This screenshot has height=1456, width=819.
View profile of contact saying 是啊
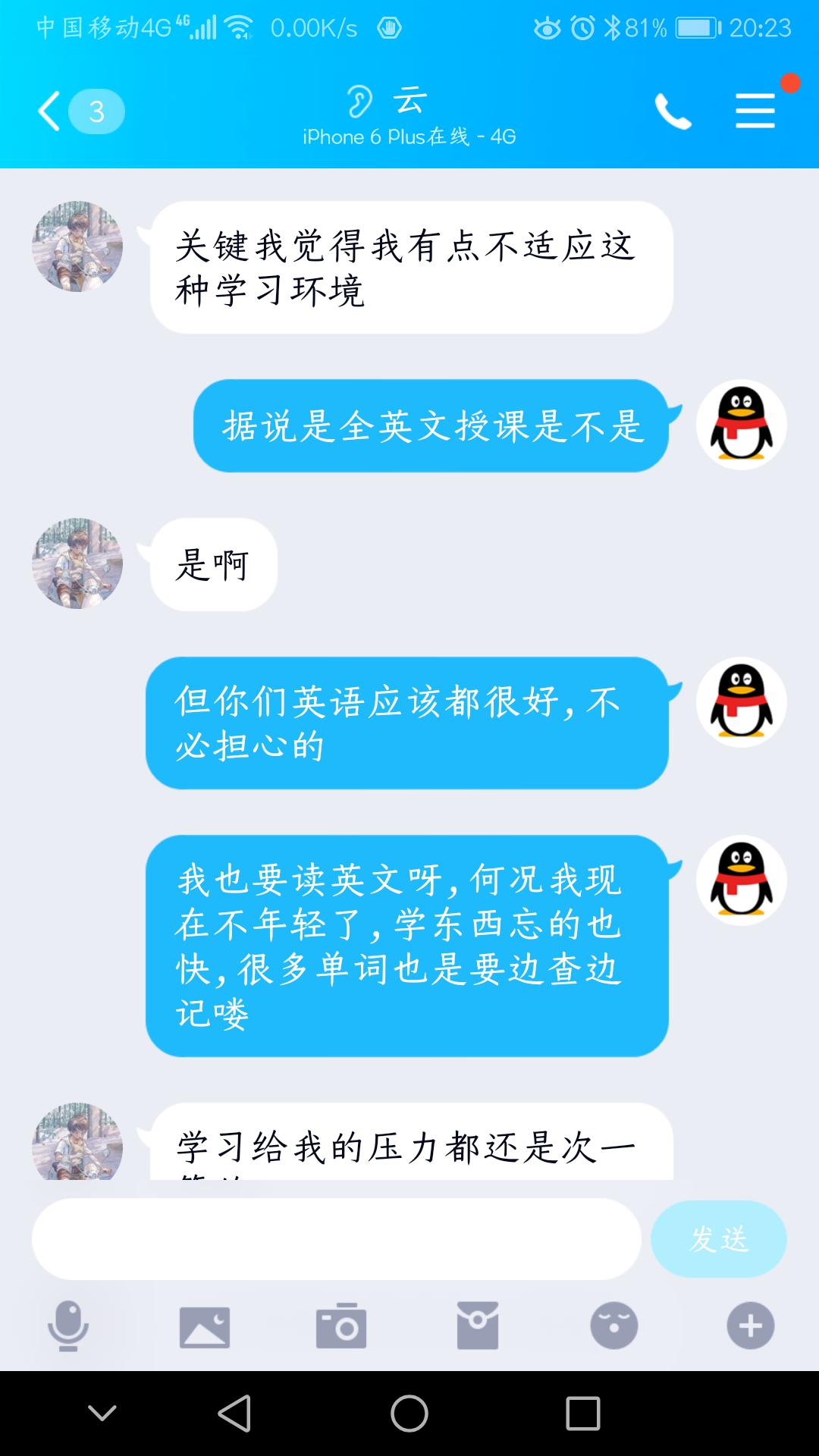pos(77,563)
